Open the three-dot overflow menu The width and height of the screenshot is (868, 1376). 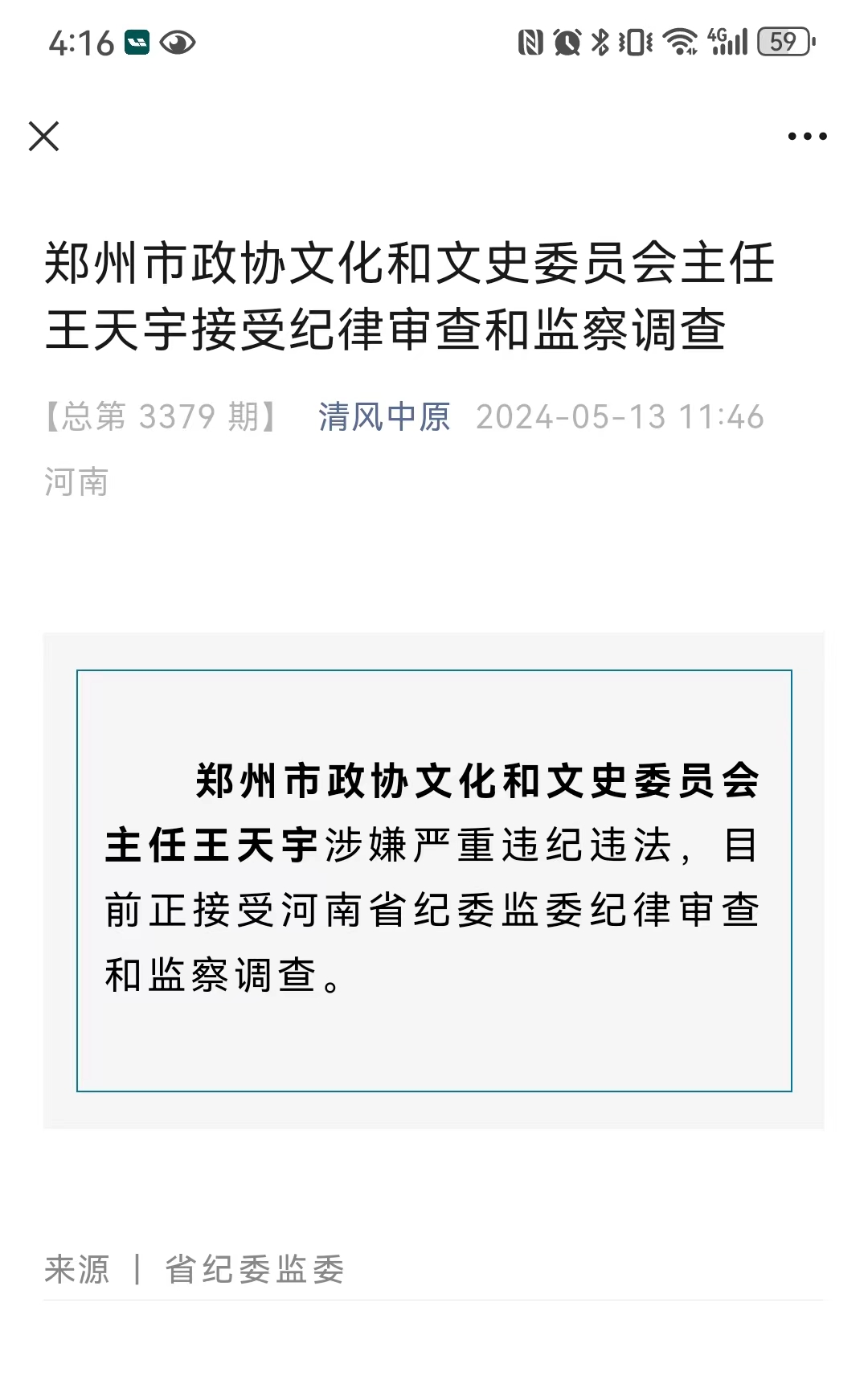[807, 137]
